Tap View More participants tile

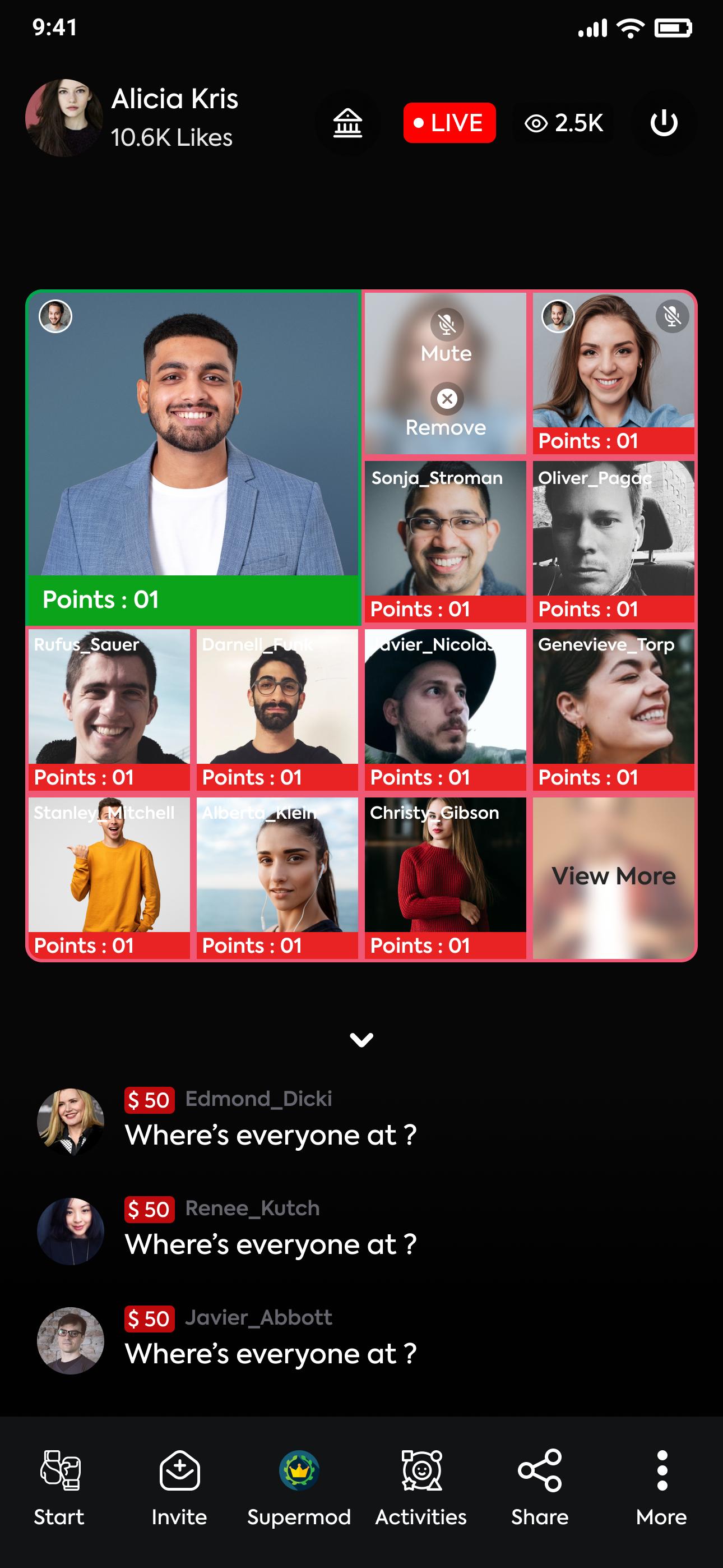(614, 878)
